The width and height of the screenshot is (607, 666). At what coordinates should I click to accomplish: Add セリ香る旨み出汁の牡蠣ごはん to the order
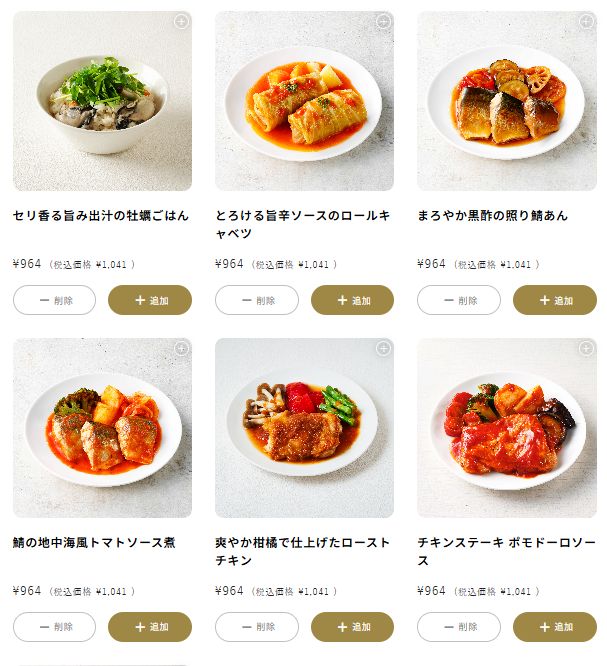150,300
